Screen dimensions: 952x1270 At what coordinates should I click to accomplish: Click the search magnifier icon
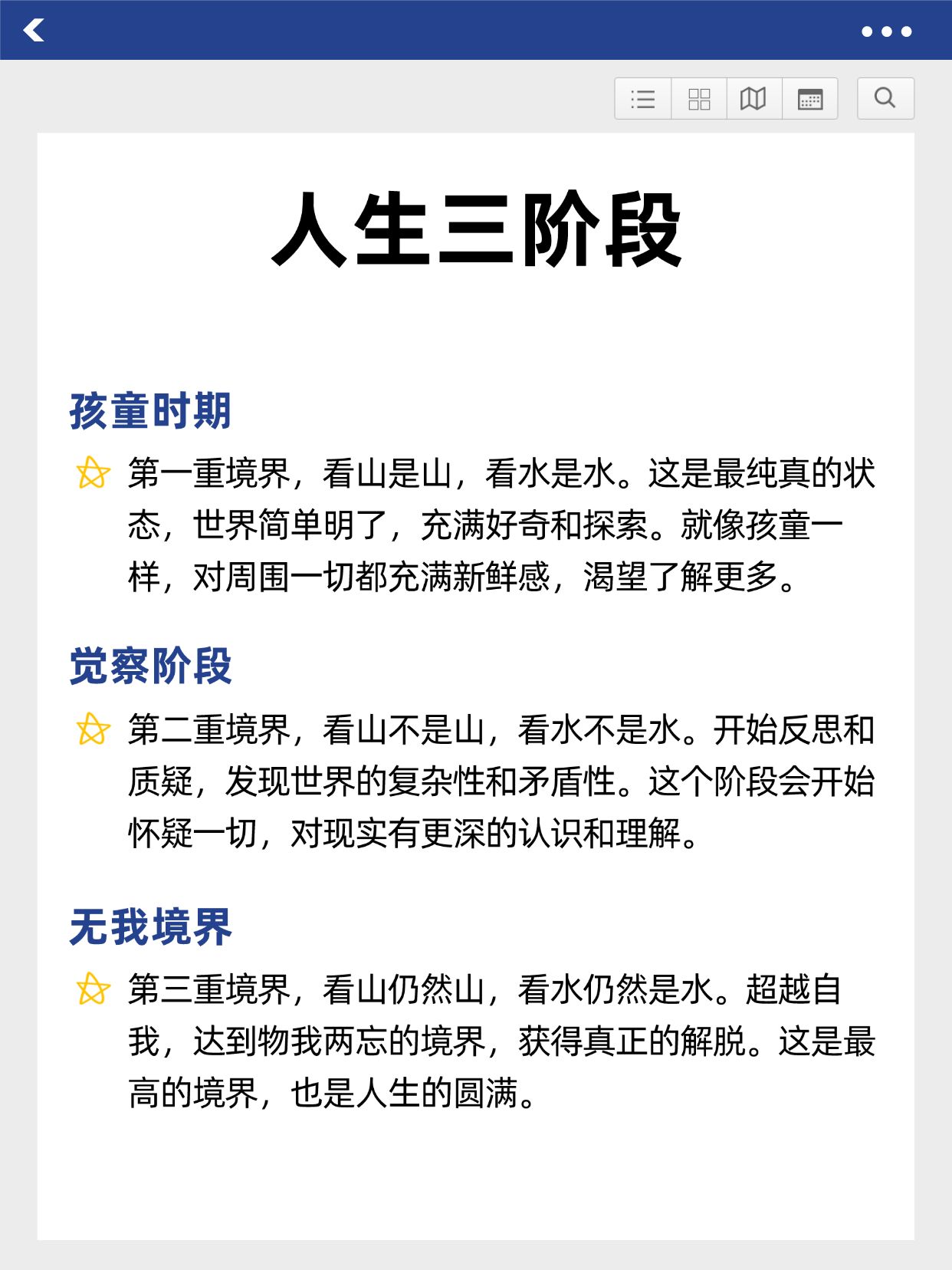coord(885,98)
